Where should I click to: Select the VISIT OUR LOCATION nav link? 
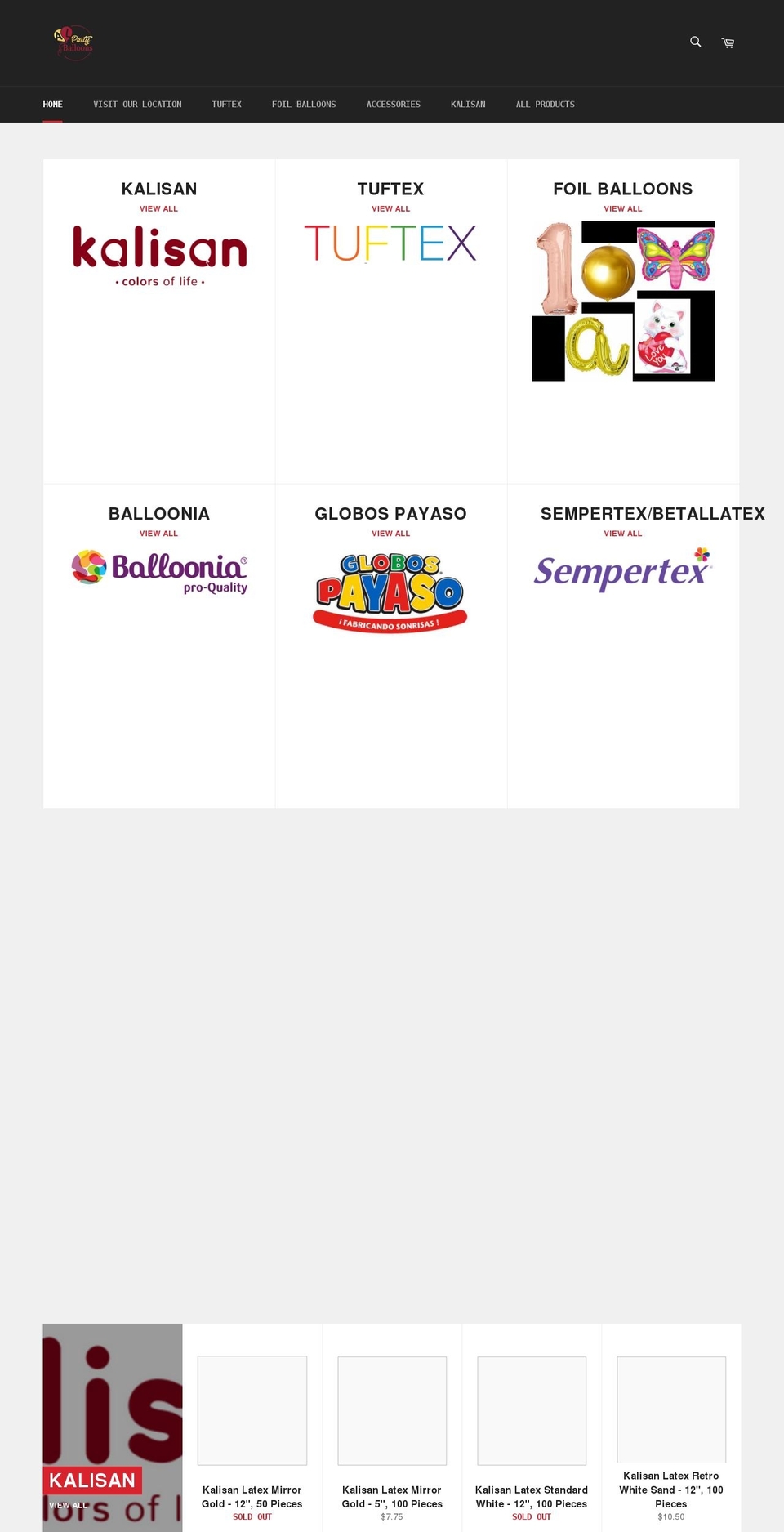(x=137, y=104)
